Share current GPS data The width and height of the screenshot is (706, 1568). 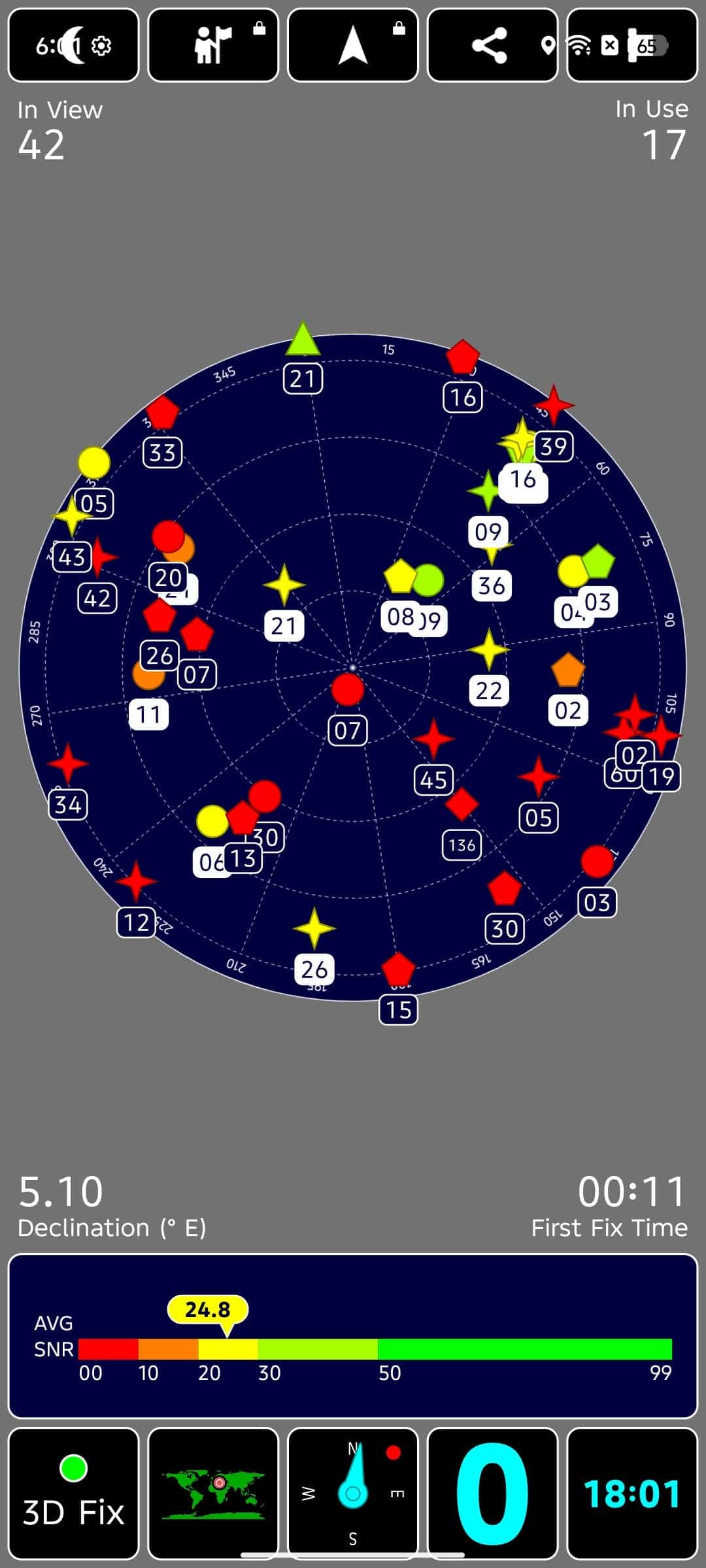(x=492, y=46)
